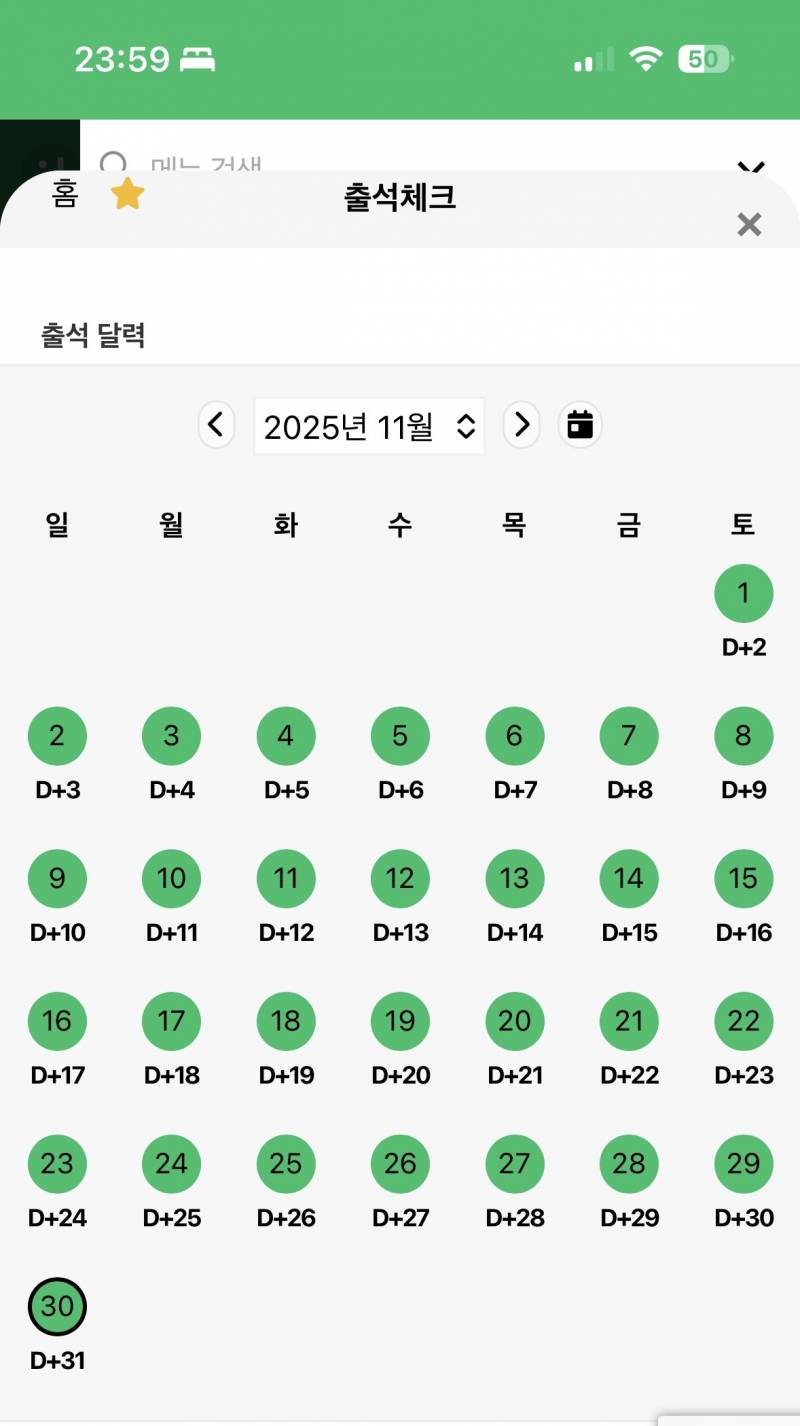This screenshot has width=800, height=1426.
Task: Expand the year-month stepper chevrons
Action: 466,425
